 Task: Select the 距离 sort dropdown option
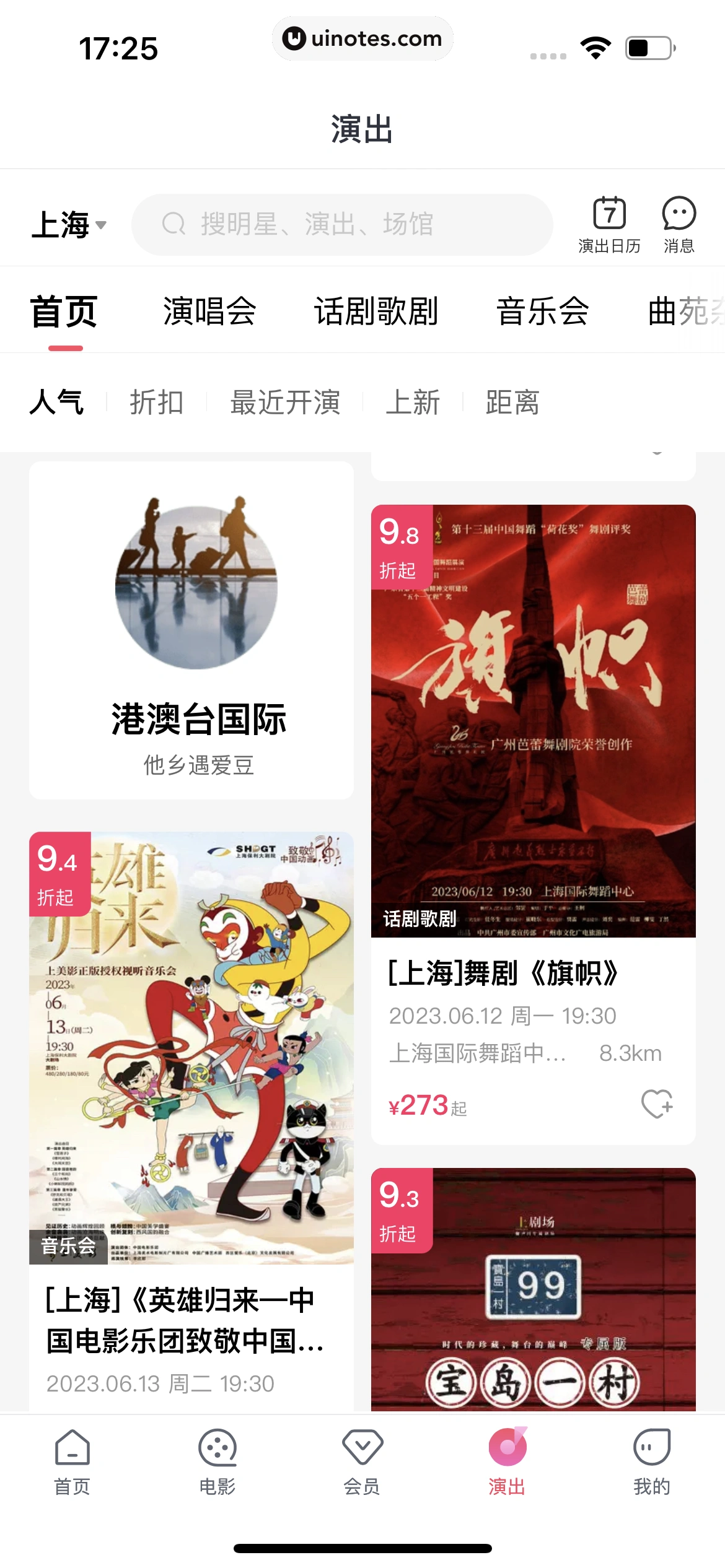(512, 403)
